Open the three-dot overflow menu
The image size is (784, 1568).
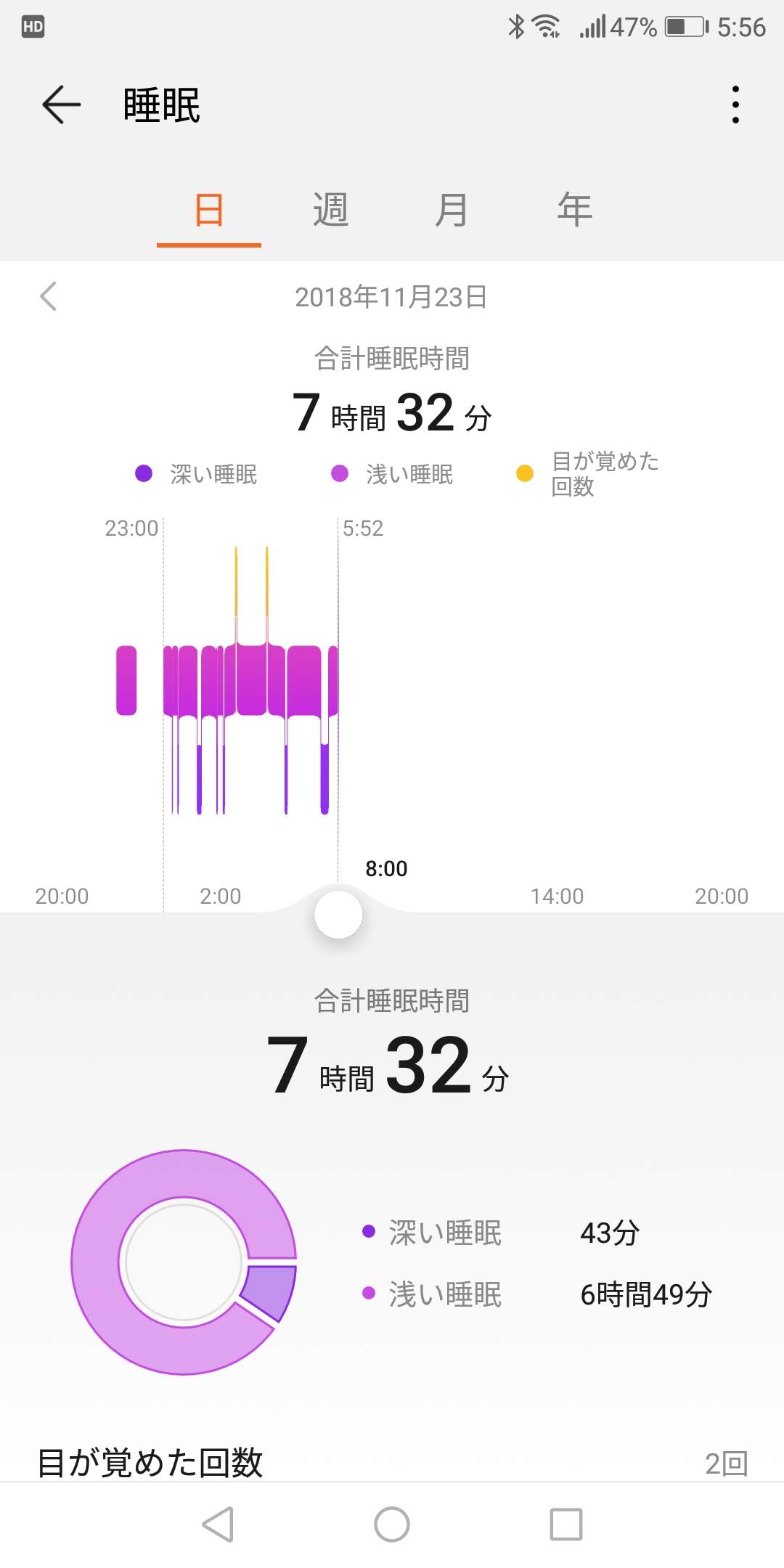tap(735, 105)
